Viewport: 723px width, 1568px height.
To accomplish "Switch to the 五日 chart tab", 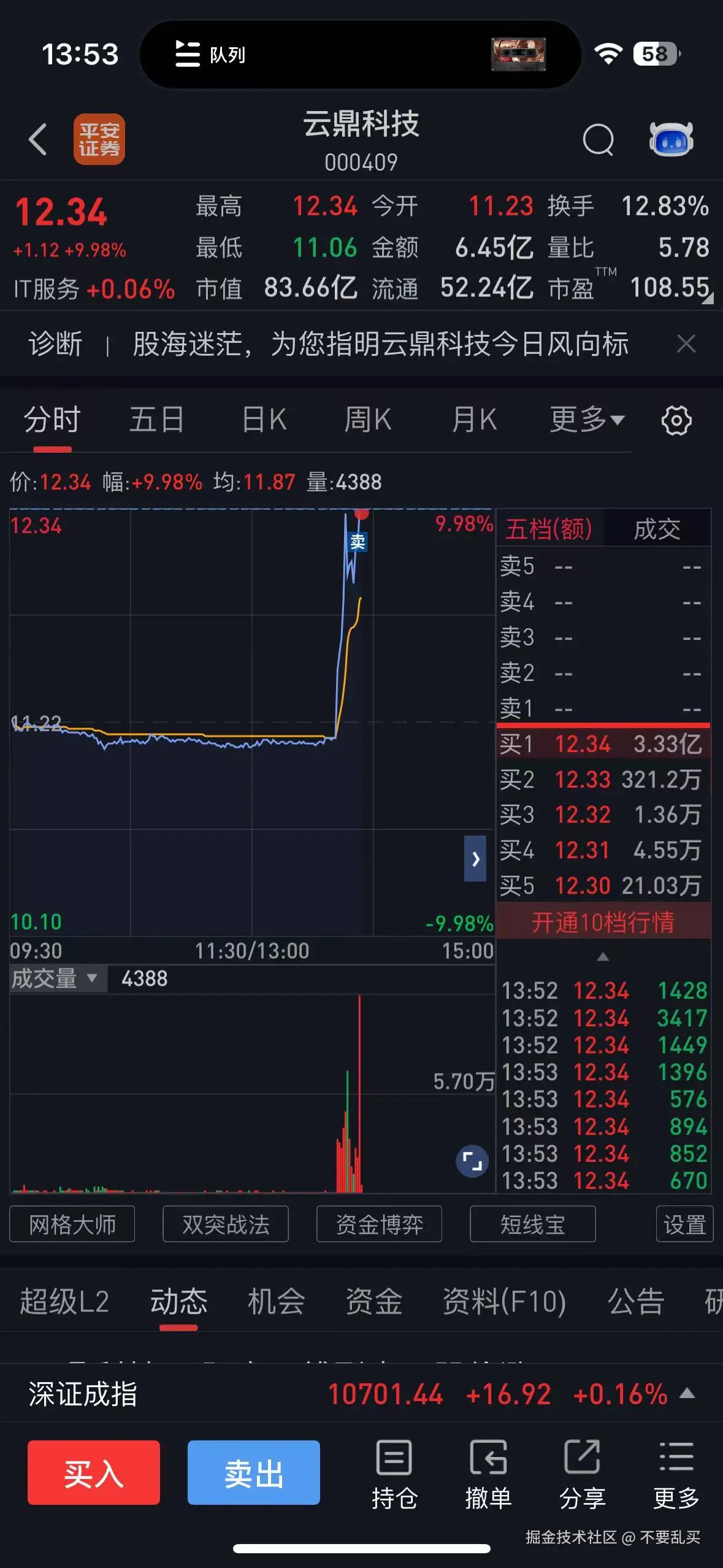I will 156,420.
